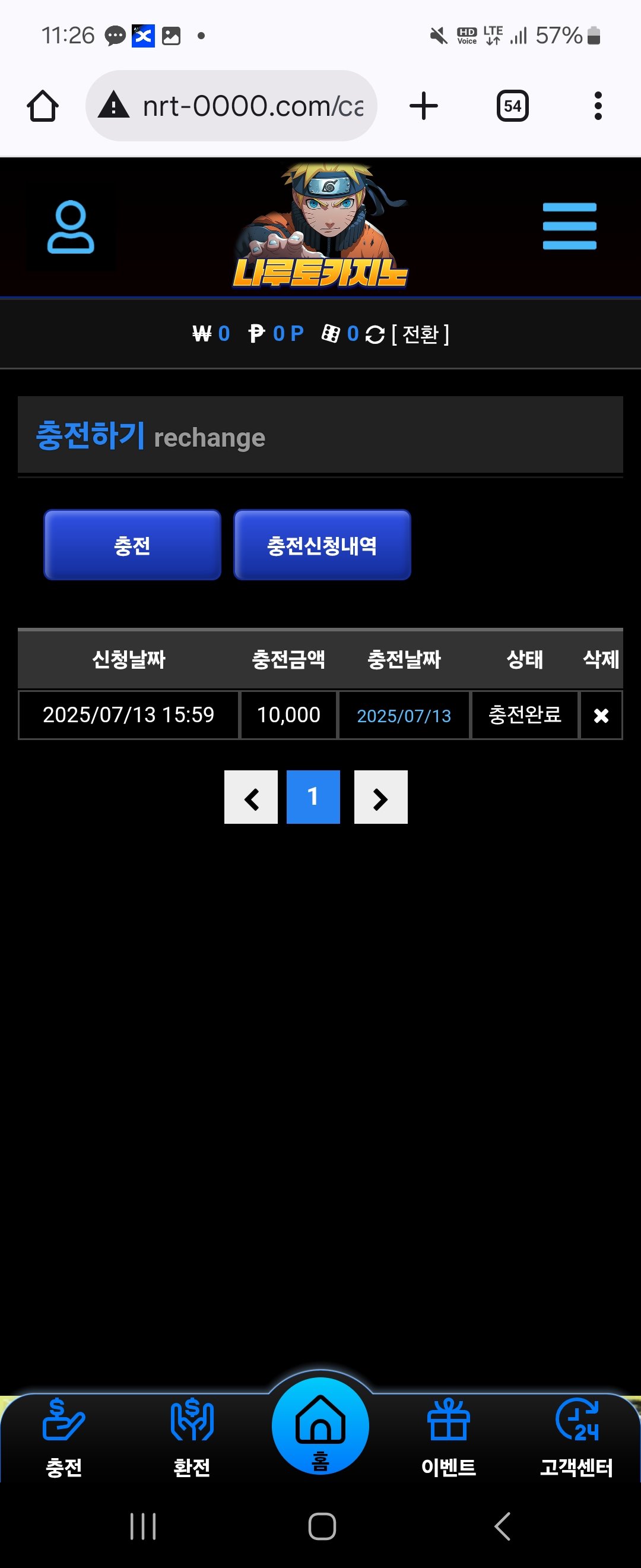Open the user profile icon
Screen dimensions: 641x1568
pyautogui.click(x=71, y=226)
